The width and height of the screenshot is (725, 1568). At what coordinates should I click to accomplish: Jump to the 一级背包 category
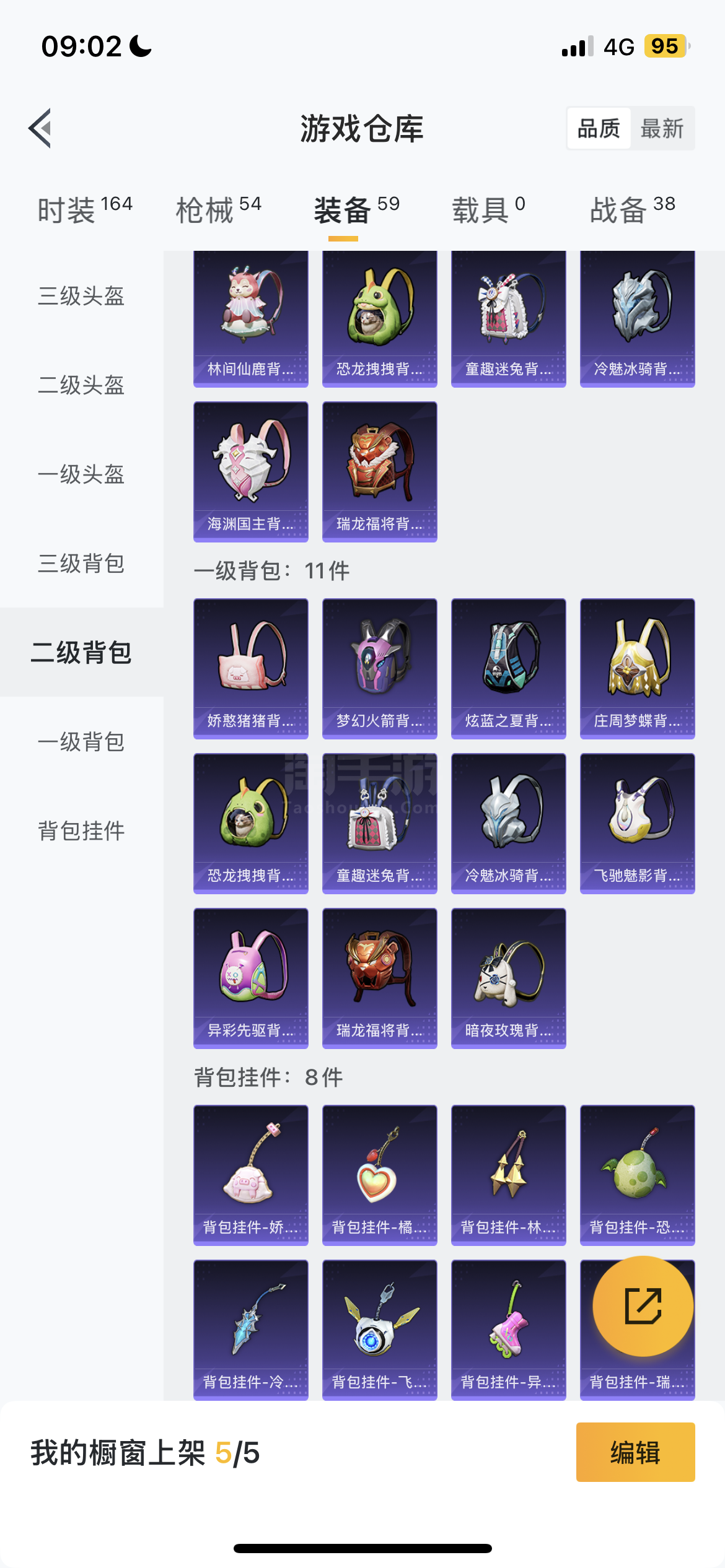click(x=82, y=742)
